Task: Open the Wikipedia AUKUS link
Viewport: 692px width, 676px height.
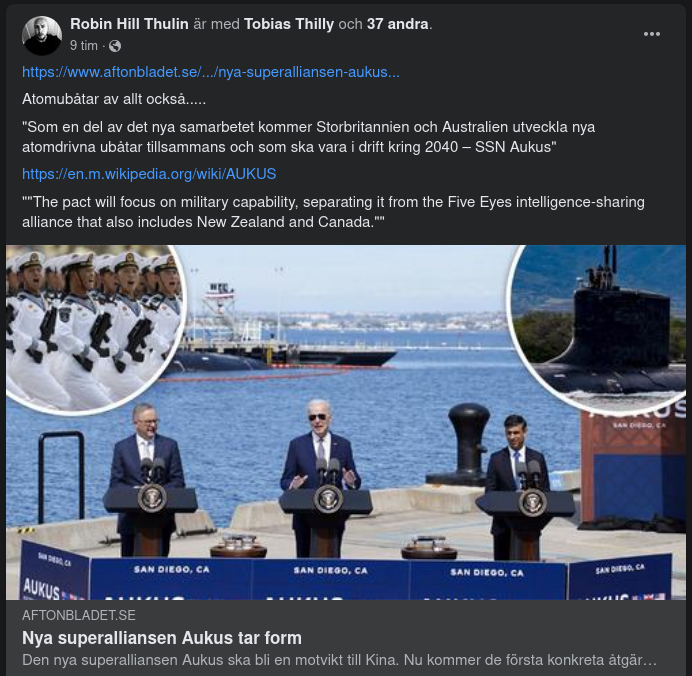Action: pyautogui.click(x=148, y=173)
